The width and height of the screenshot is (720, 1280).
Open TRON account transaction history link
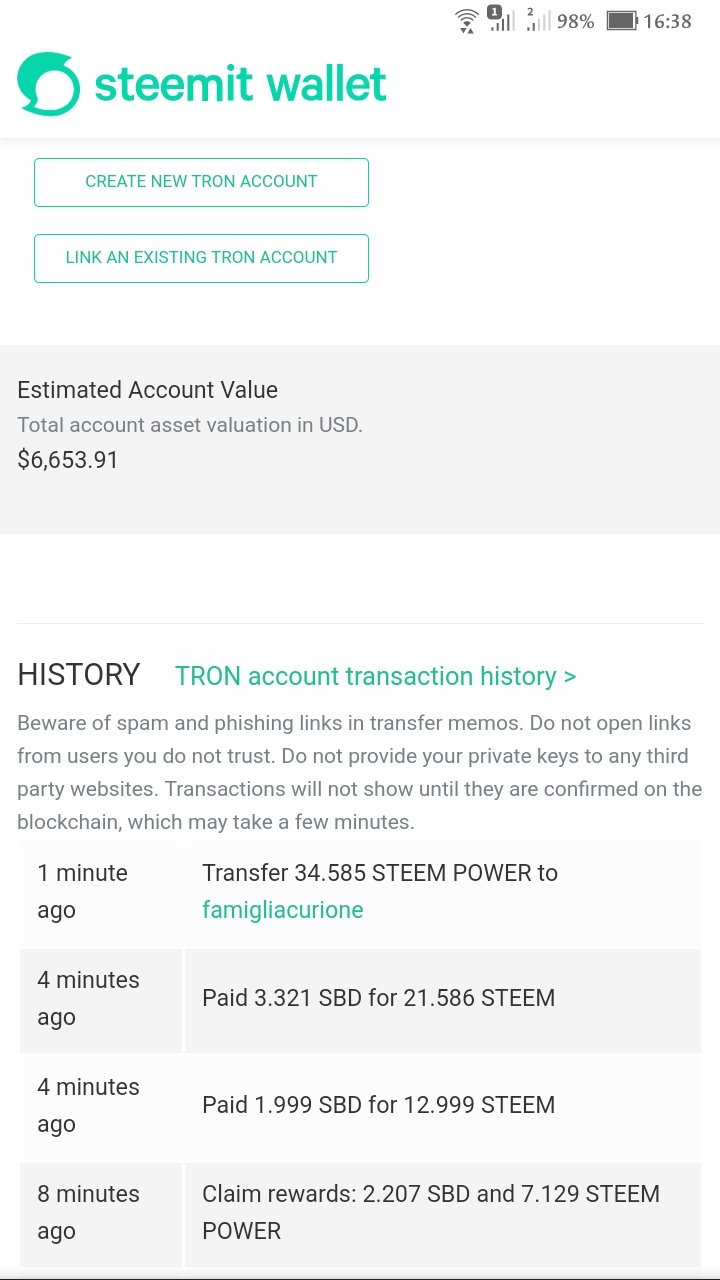pyautogui.click(x=375, y=676)
